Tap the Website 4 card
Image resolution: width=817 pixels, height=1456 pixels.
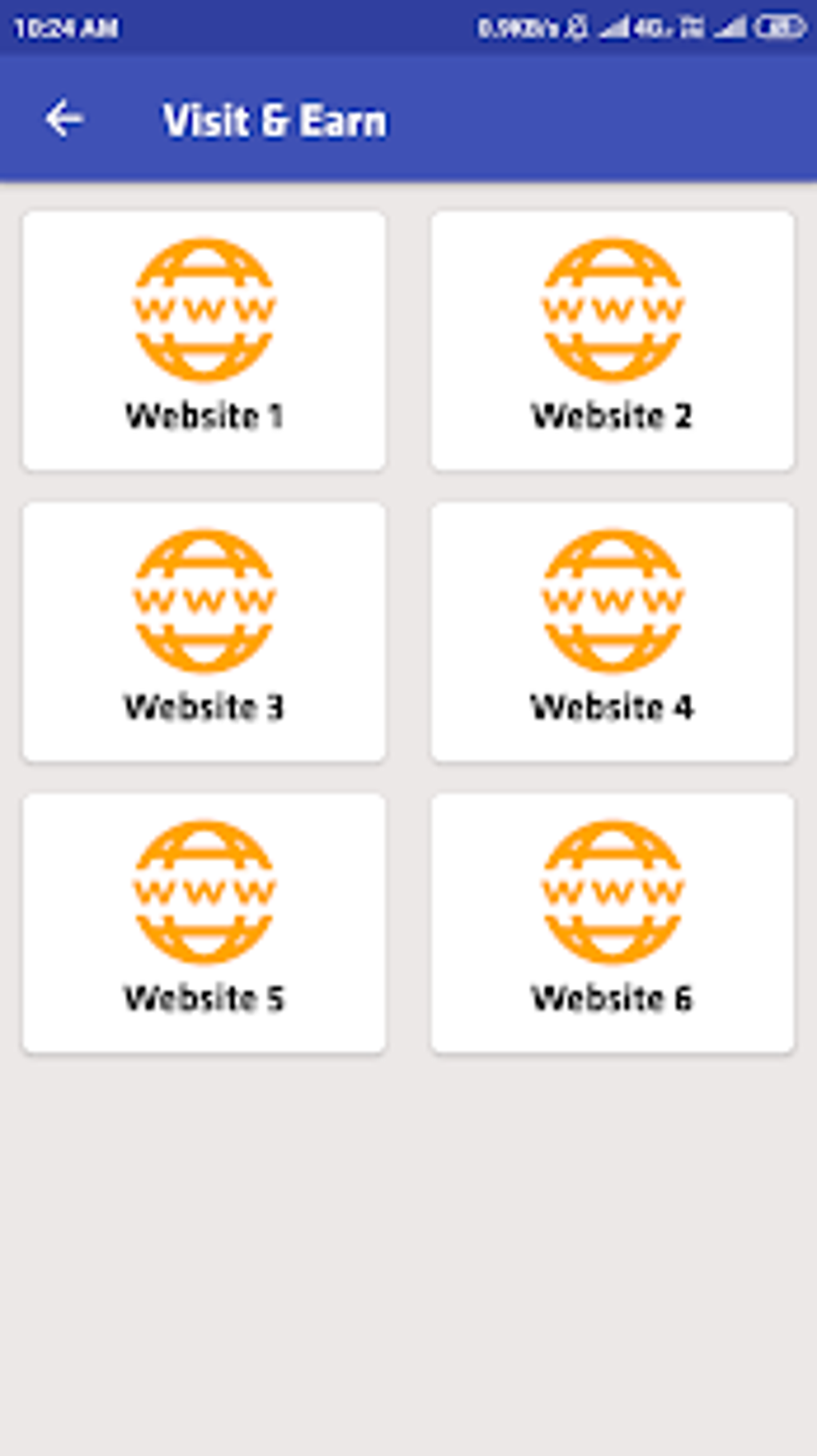[612, 631]
